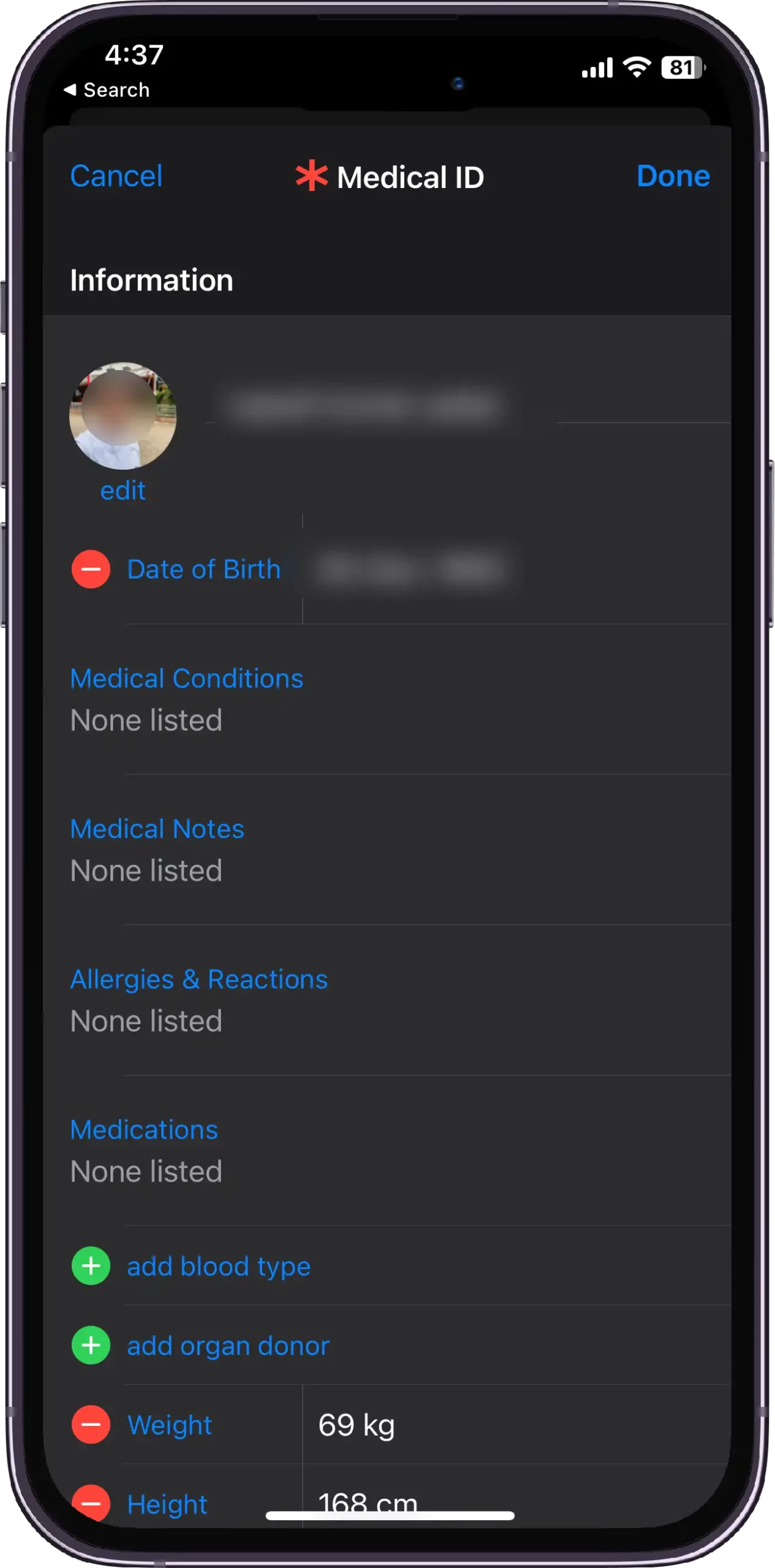Open the Medical Conditions field
This screenshot has width=775, height=1568.
click(387, 699)
